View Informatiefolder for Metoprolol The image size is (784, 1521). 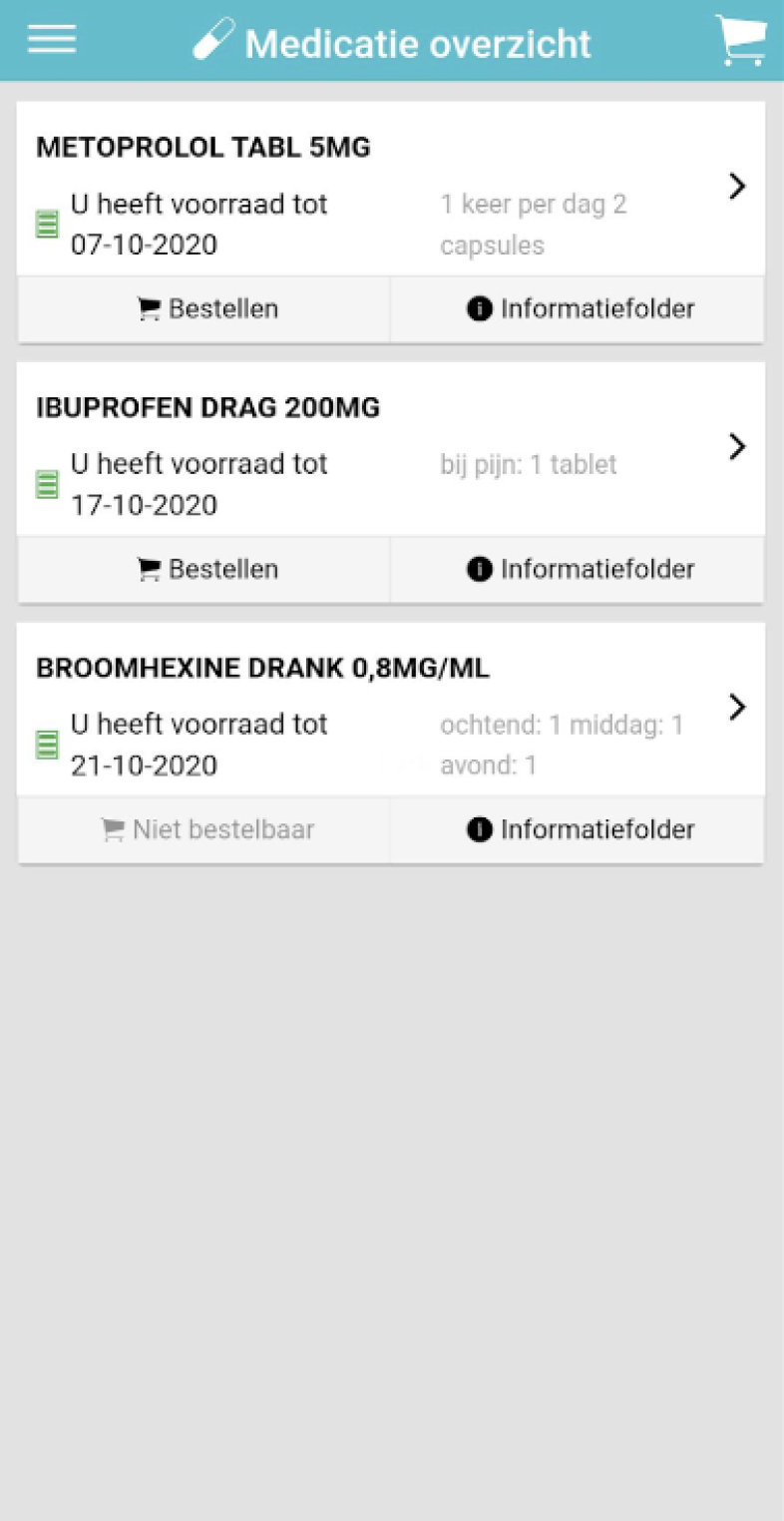(578, 309)
